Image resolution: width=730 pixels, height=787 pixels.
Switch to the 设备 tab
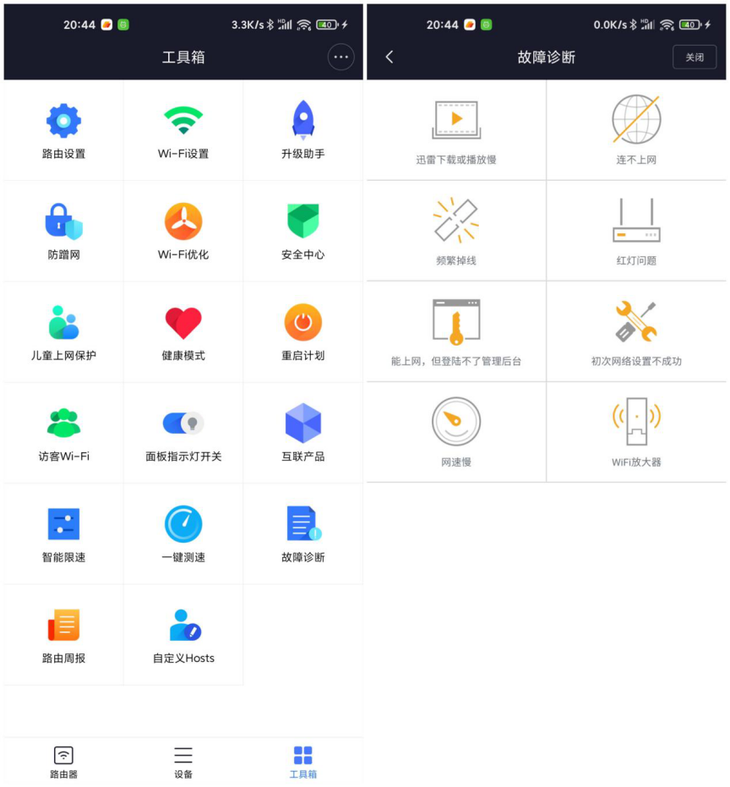pyautogui.click(x=183, y=761)
